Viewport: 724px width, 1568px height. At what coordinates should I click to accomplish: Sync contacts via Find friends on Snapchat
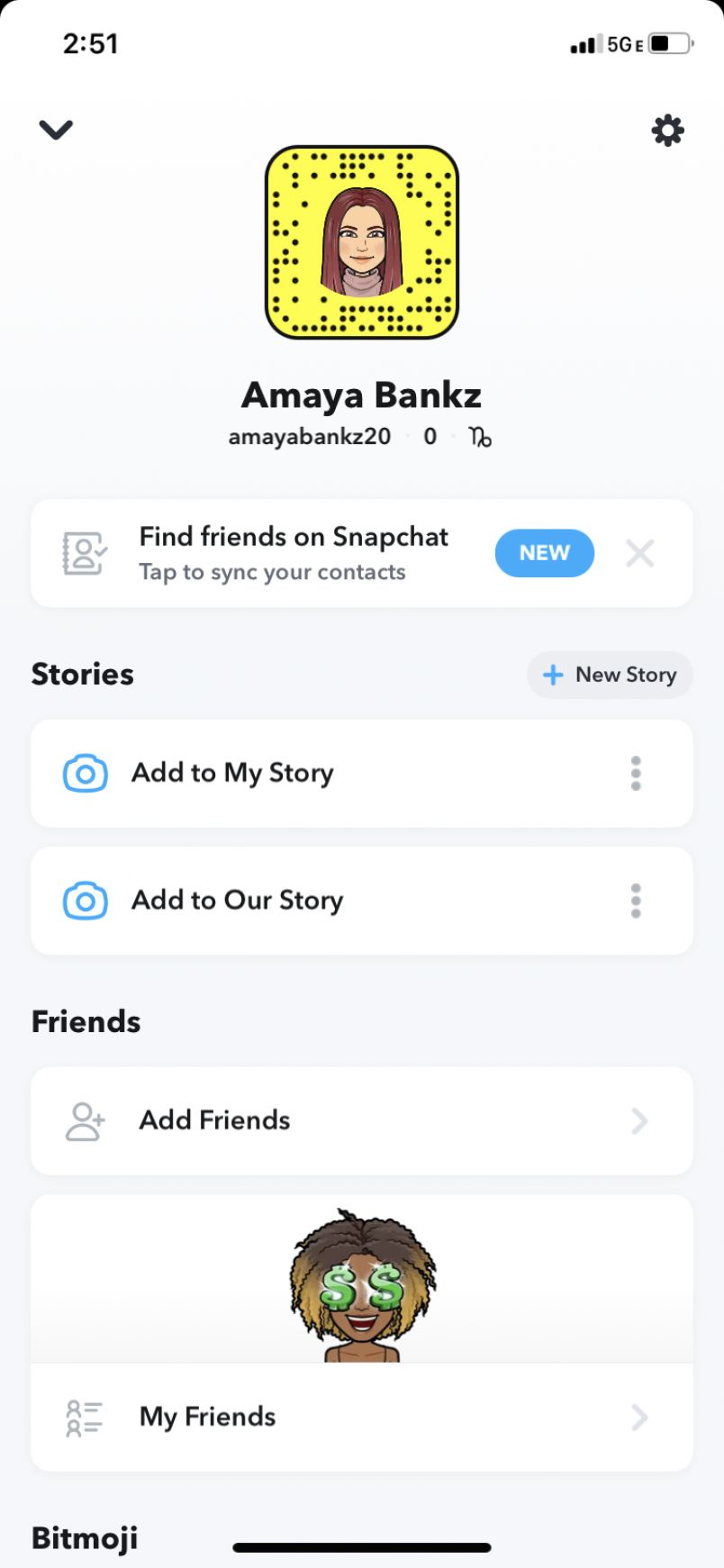293,553
